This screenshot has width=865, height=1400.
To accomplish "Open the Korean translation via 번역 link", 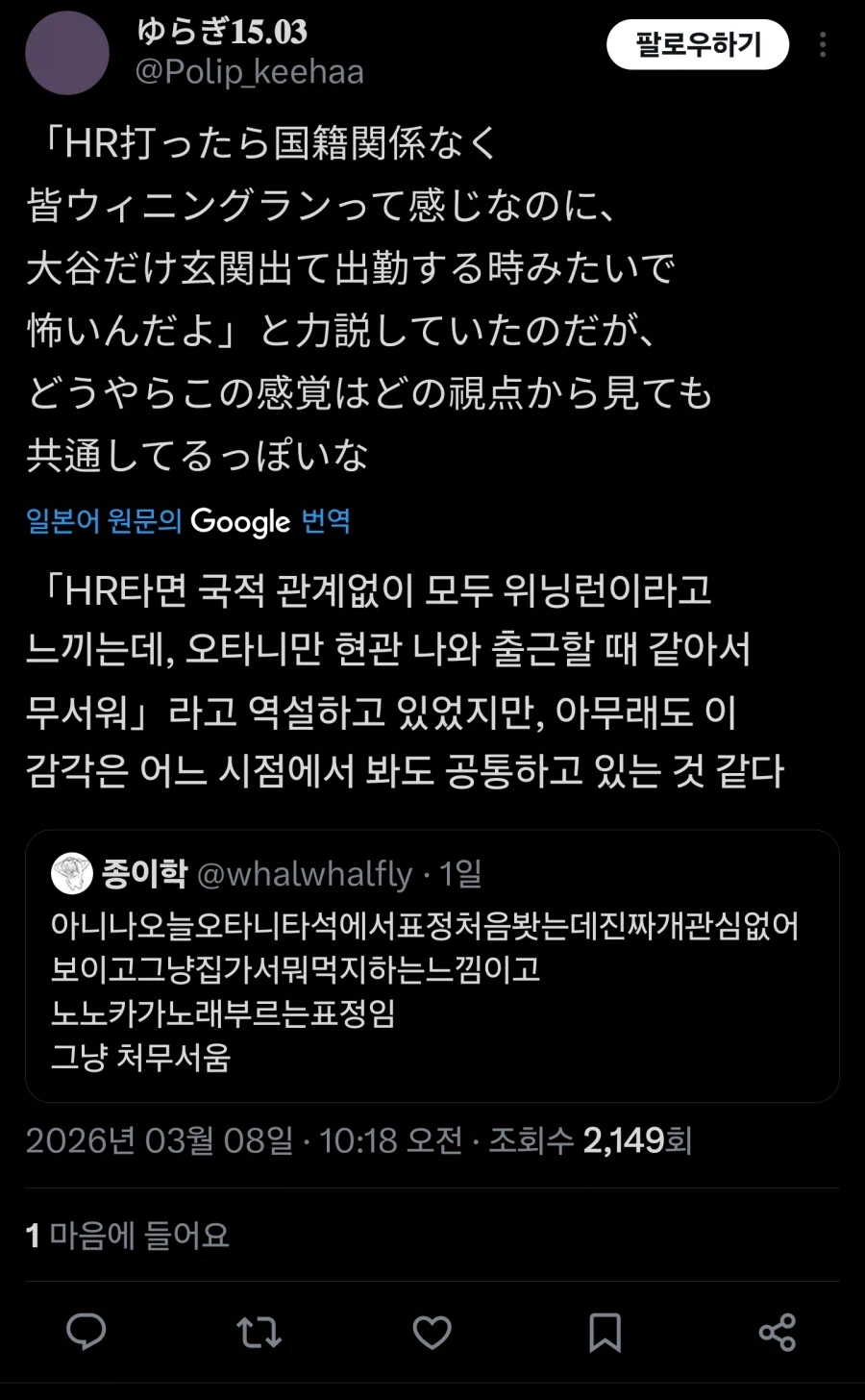I will pyautogui.click(x=327, y=522).
